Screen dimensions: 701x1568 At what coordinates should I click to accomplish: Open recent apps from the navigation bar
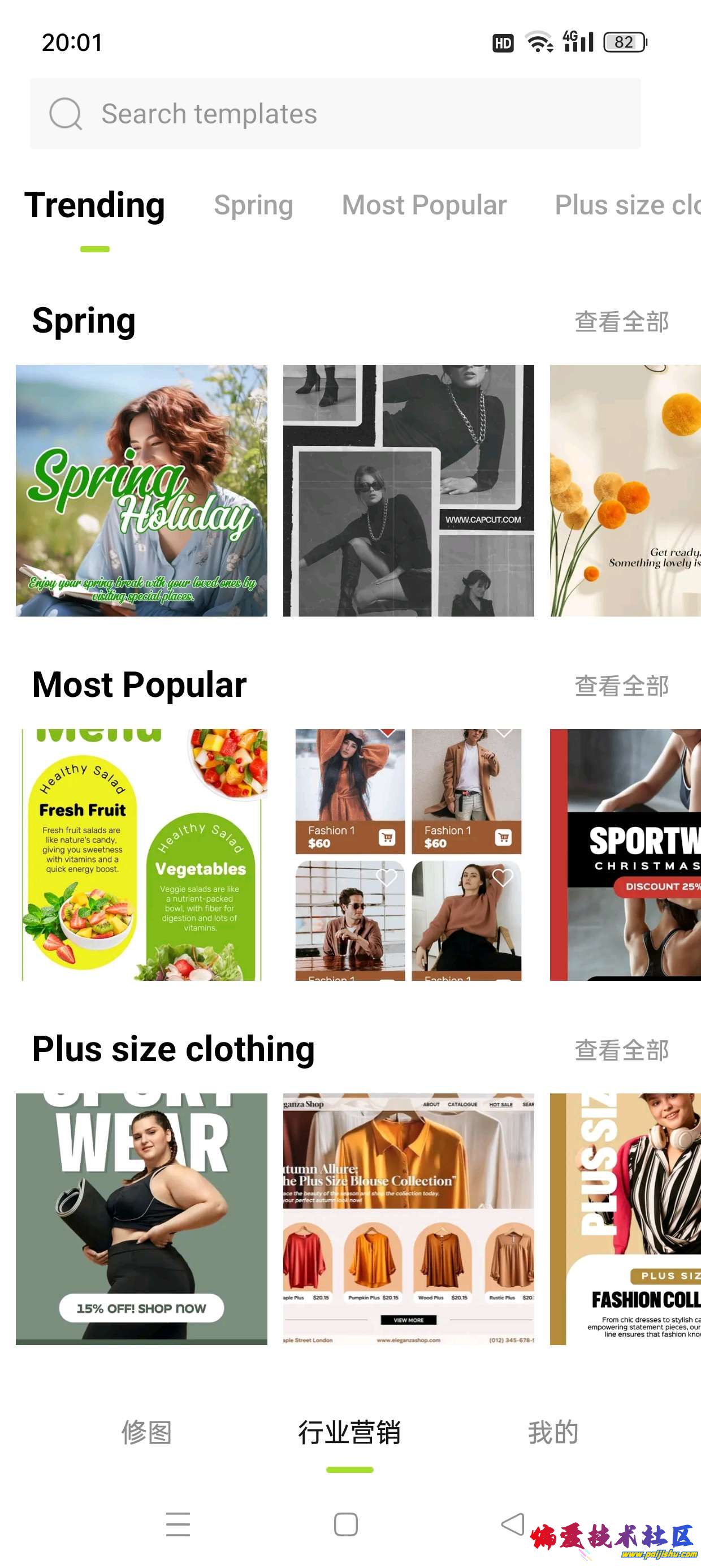pyautogui.click(x=178, y=1524)
